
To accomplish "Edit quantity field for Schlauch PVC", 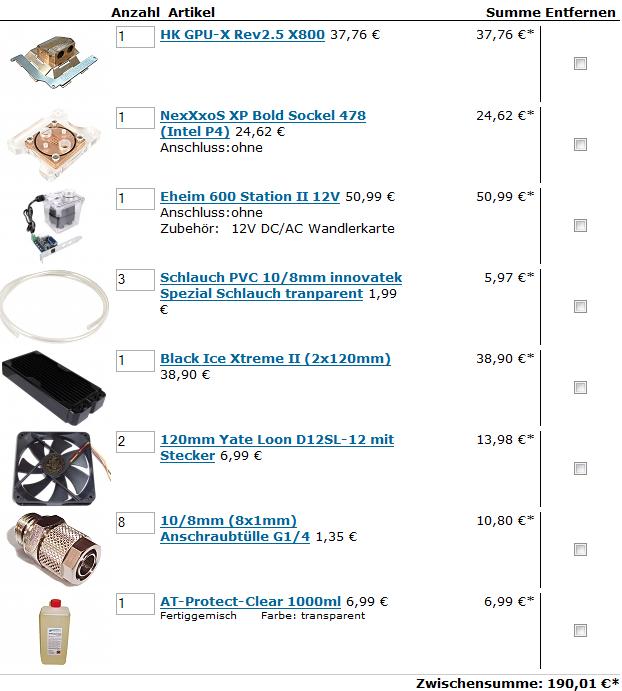I will point(134,279).
